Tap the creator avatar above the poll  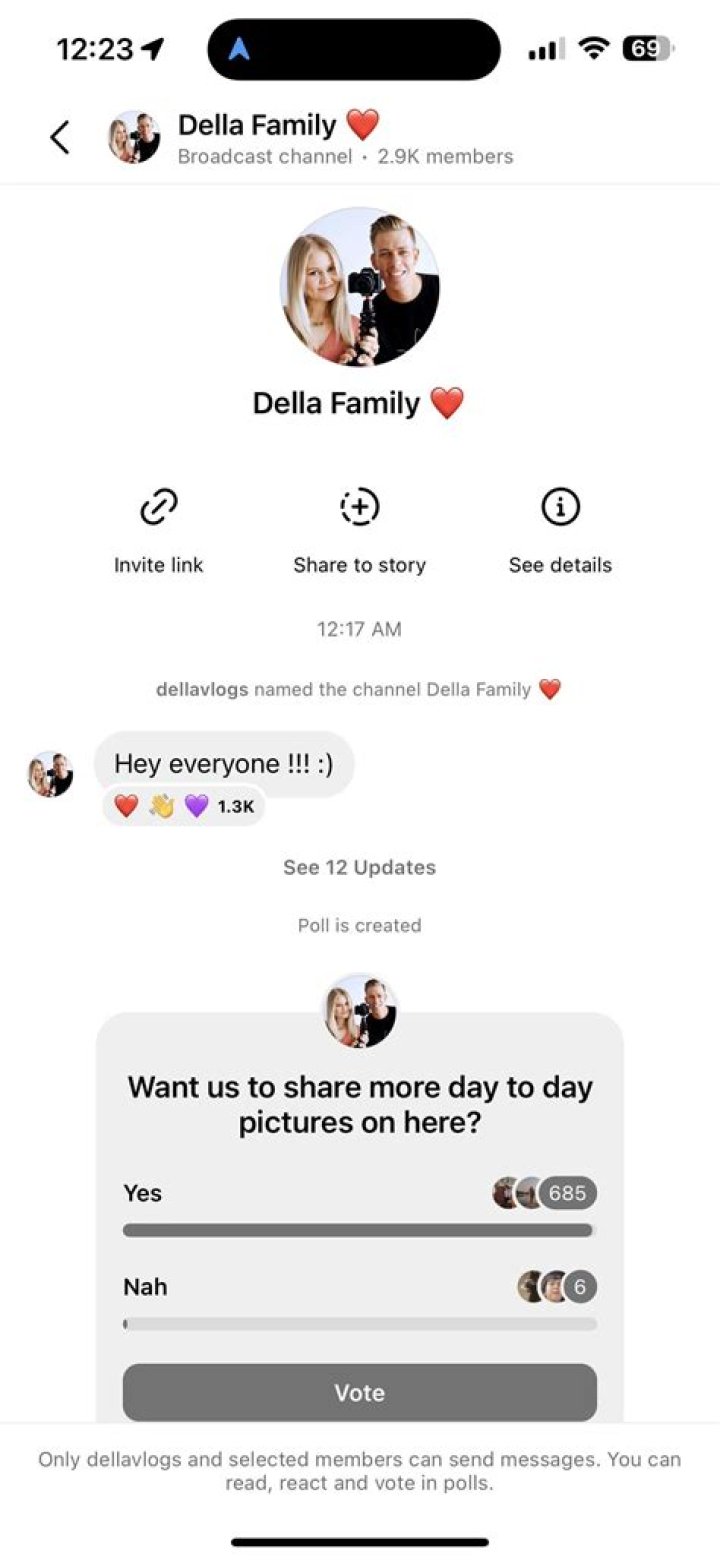[359, 1006]
